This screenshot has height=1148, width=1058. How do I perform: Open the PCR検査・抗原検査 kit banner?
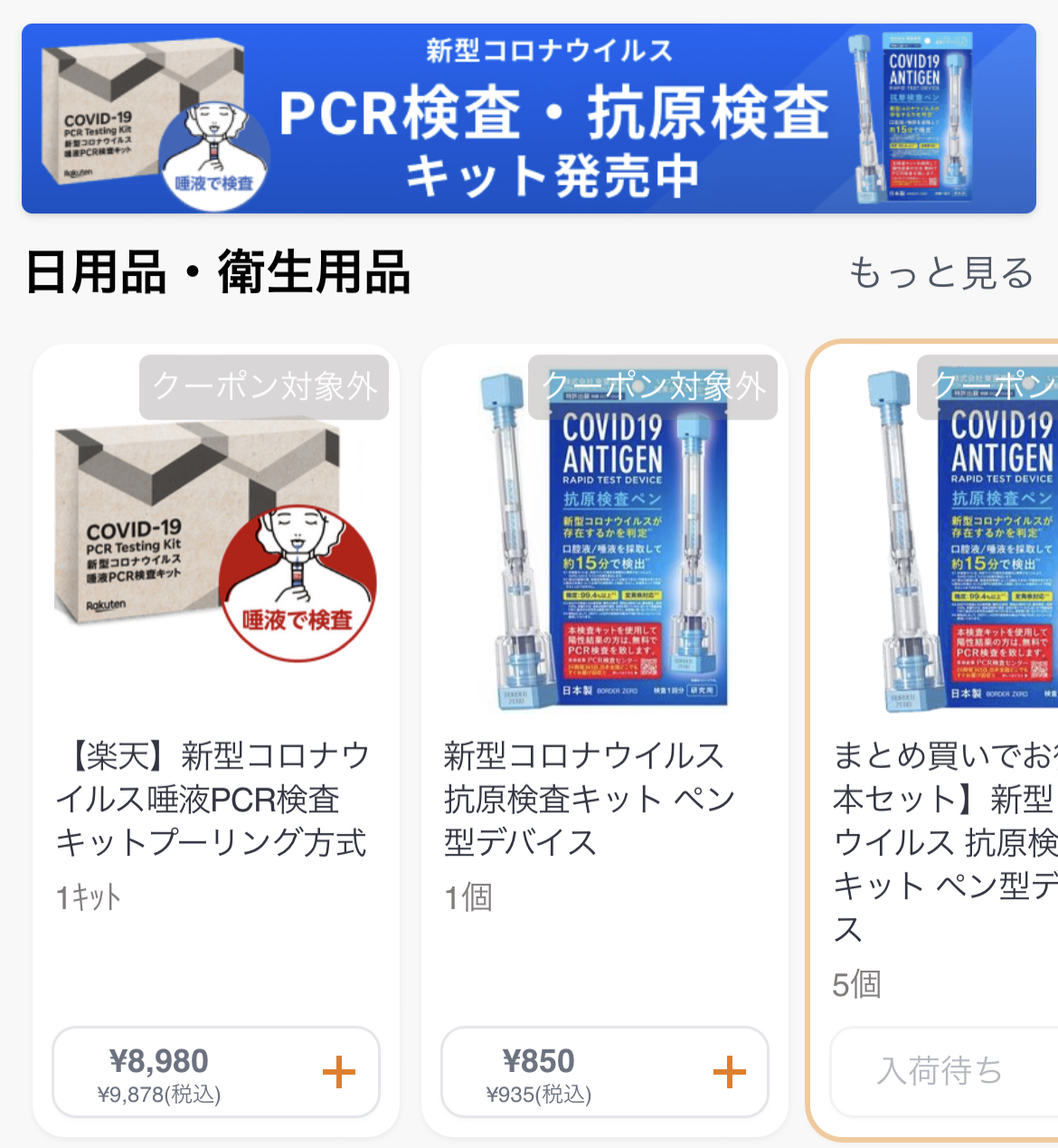pyautogui.click(x=529, y=119)
